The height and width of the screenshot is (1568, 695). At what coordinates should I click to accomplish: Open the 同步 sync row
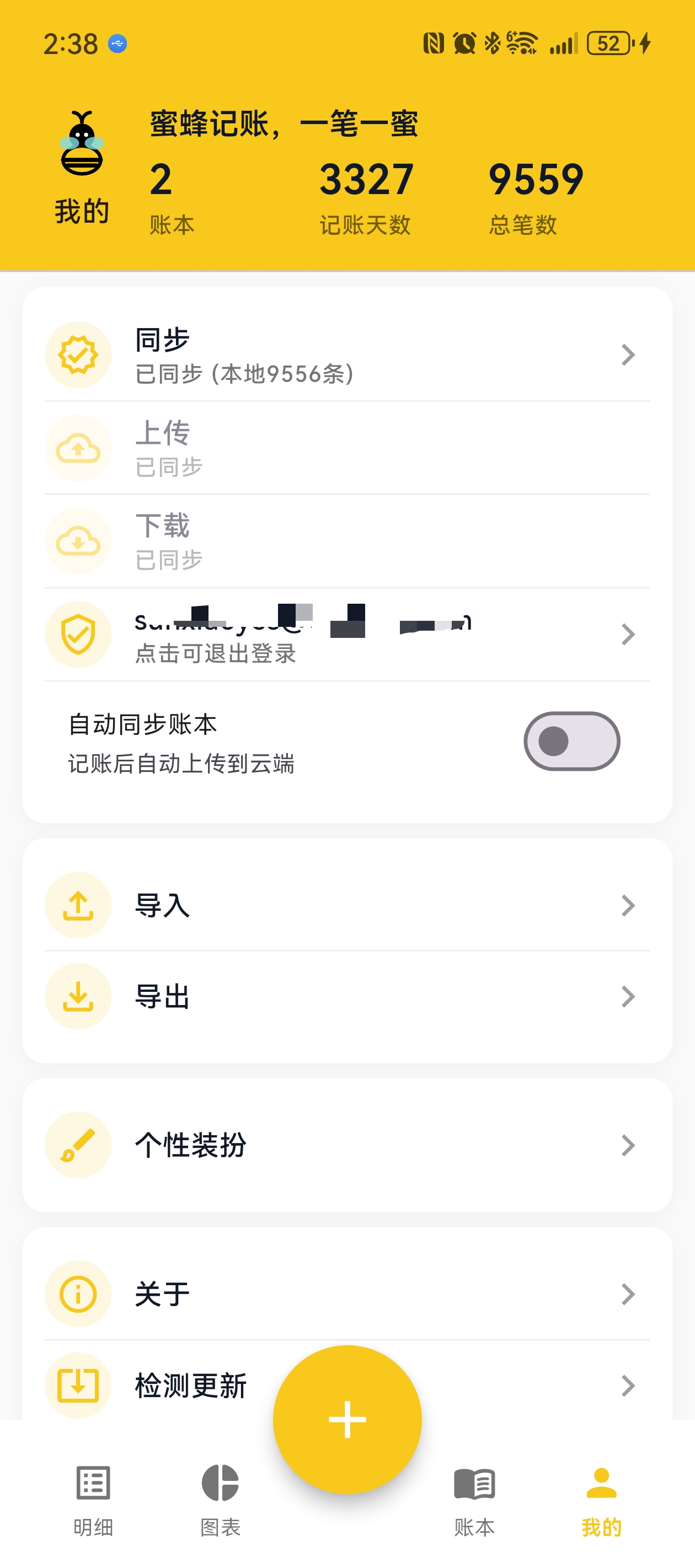click(x=347, y=356)
